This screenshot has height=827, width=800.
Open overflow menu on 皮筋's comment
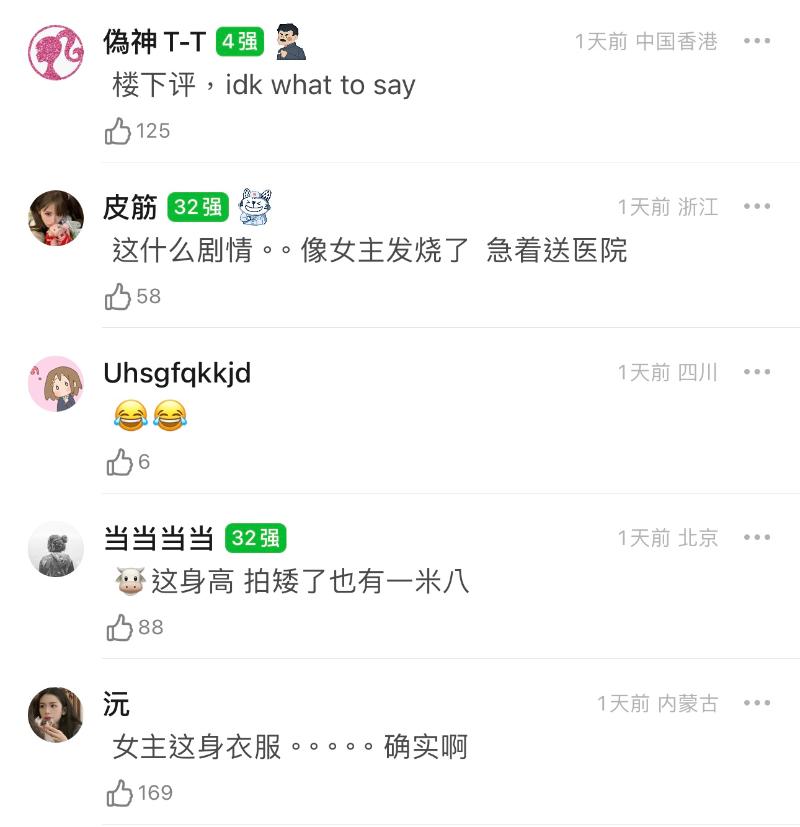(x=757, y=207)
